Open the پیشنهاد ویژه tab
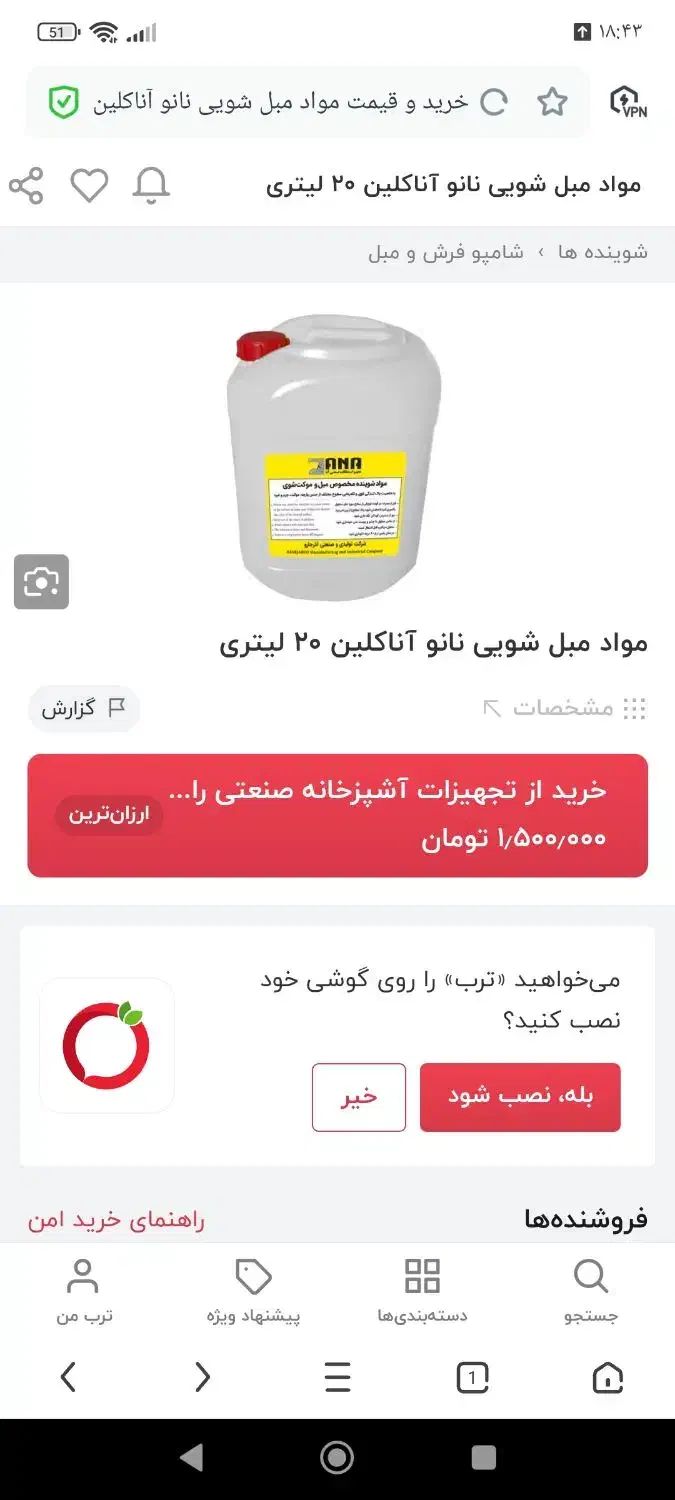 (x=253, y=1290)
